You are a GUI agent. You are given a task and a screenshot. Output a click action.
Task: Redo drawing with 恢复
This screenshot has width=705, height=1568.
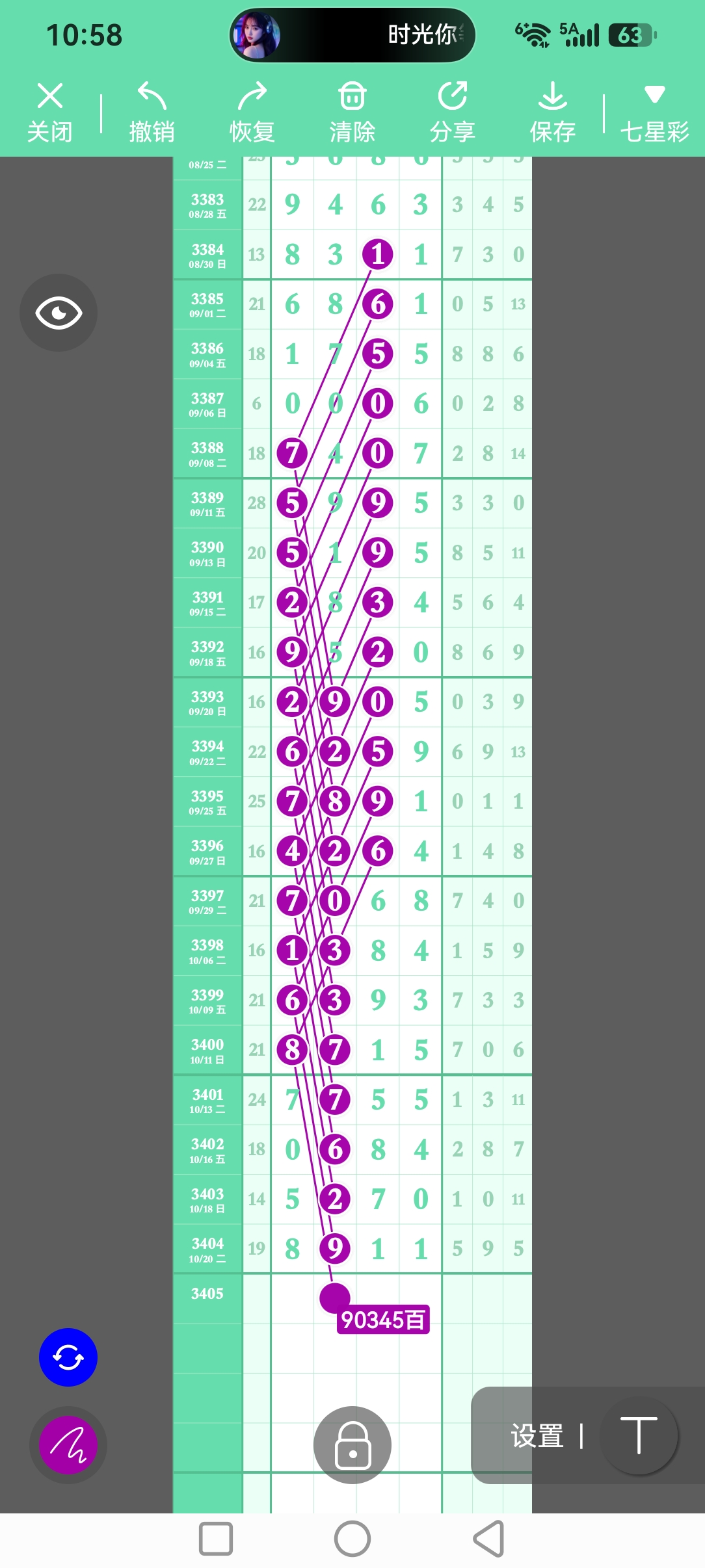[252, 112]
